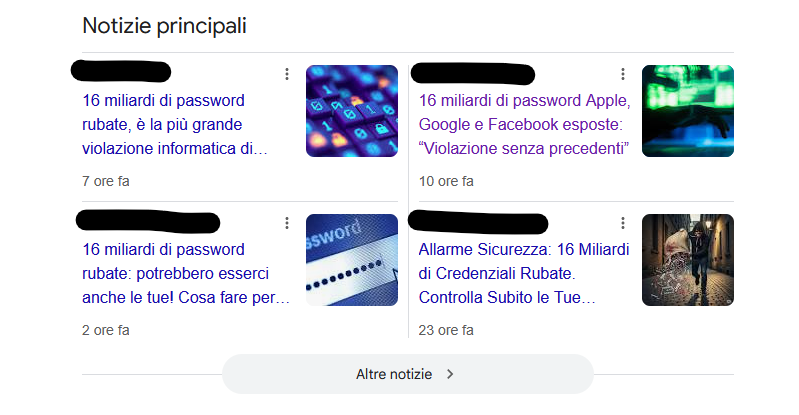Open overflow menu for the 2 ore fa article
Viewport: 799px width, 415px height.
[x=287, y=222]
